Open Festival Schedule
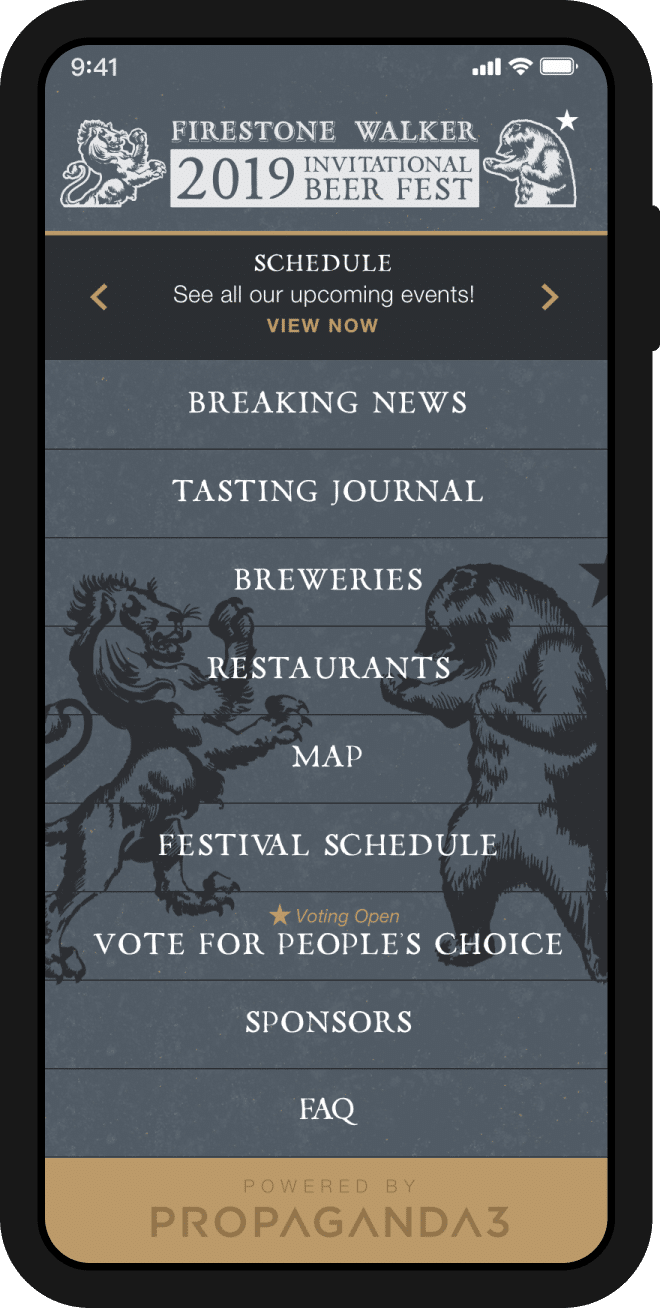 327,845
